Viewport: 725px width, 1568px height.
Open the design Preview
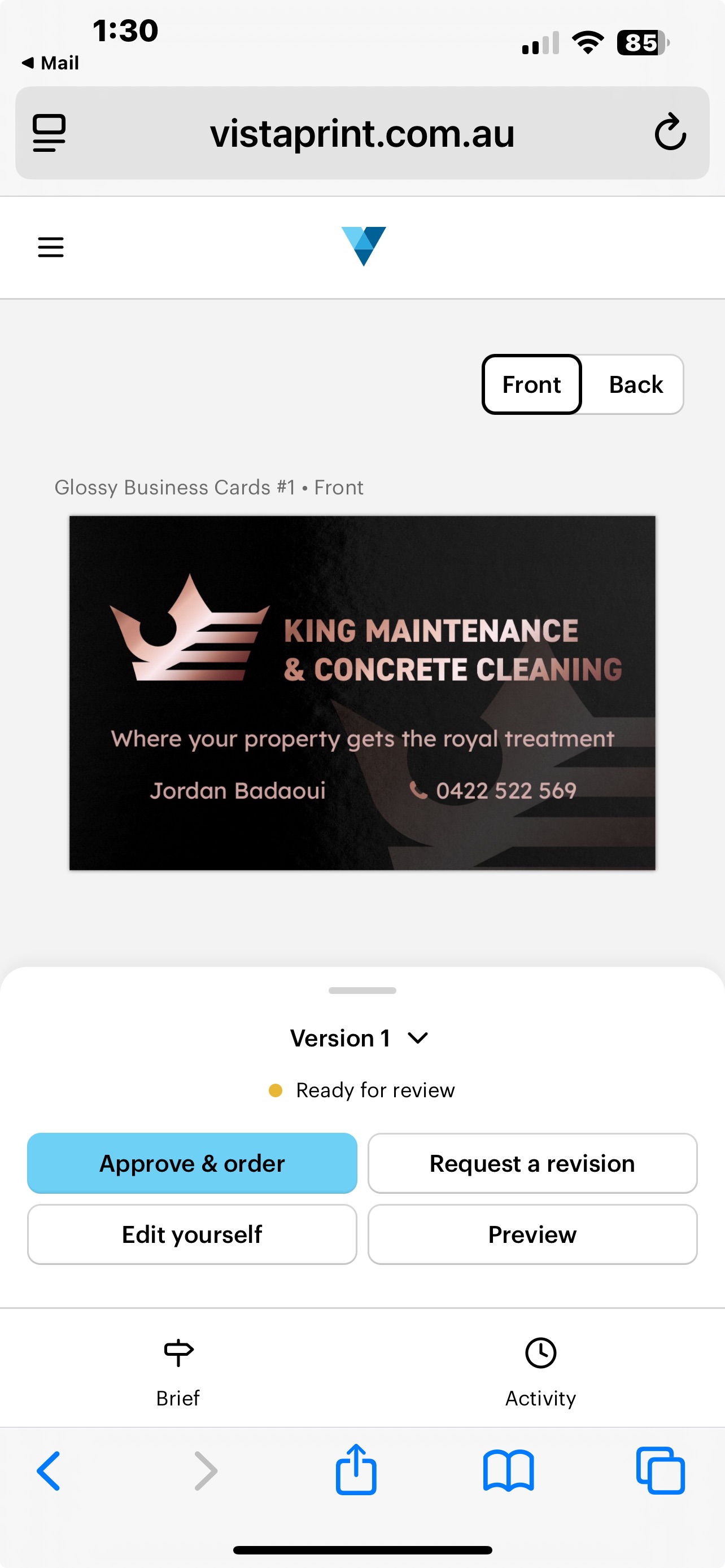[532, 1234]
